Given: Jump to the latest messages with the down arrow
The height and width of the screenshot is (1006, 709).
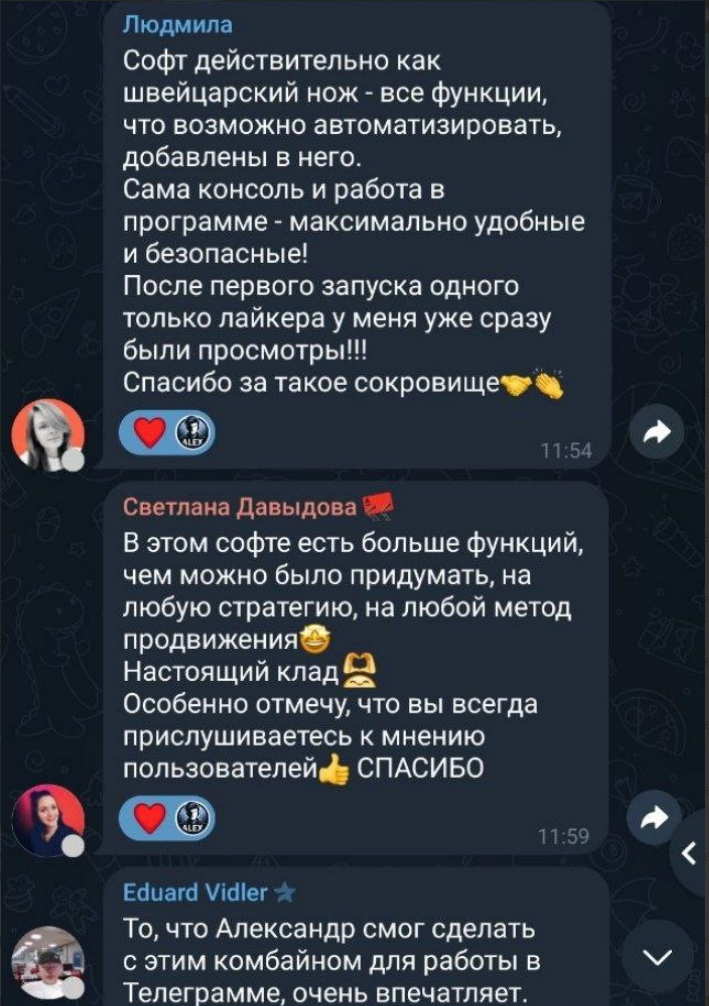Looking at the screenshot, I should click(x=656, y=958).
